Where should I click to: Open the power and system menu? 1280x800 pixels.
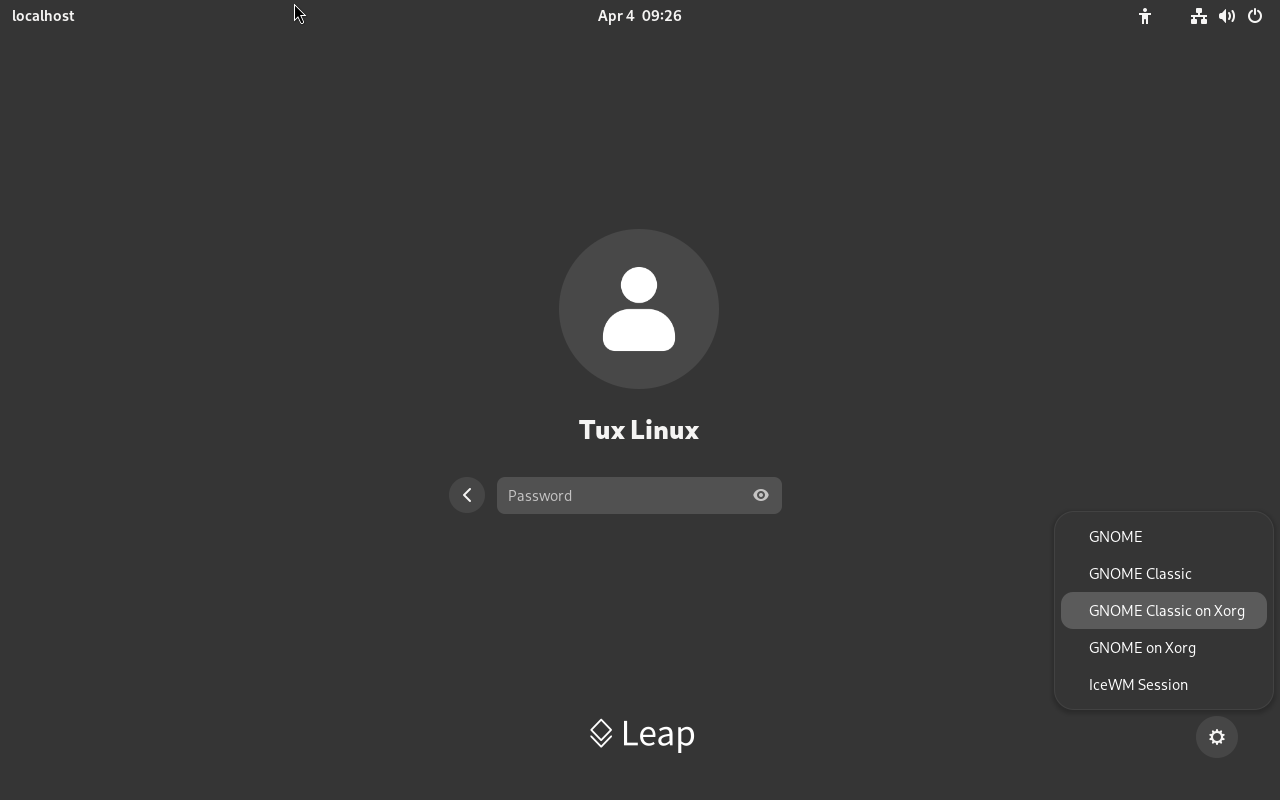click(1254, 16)
